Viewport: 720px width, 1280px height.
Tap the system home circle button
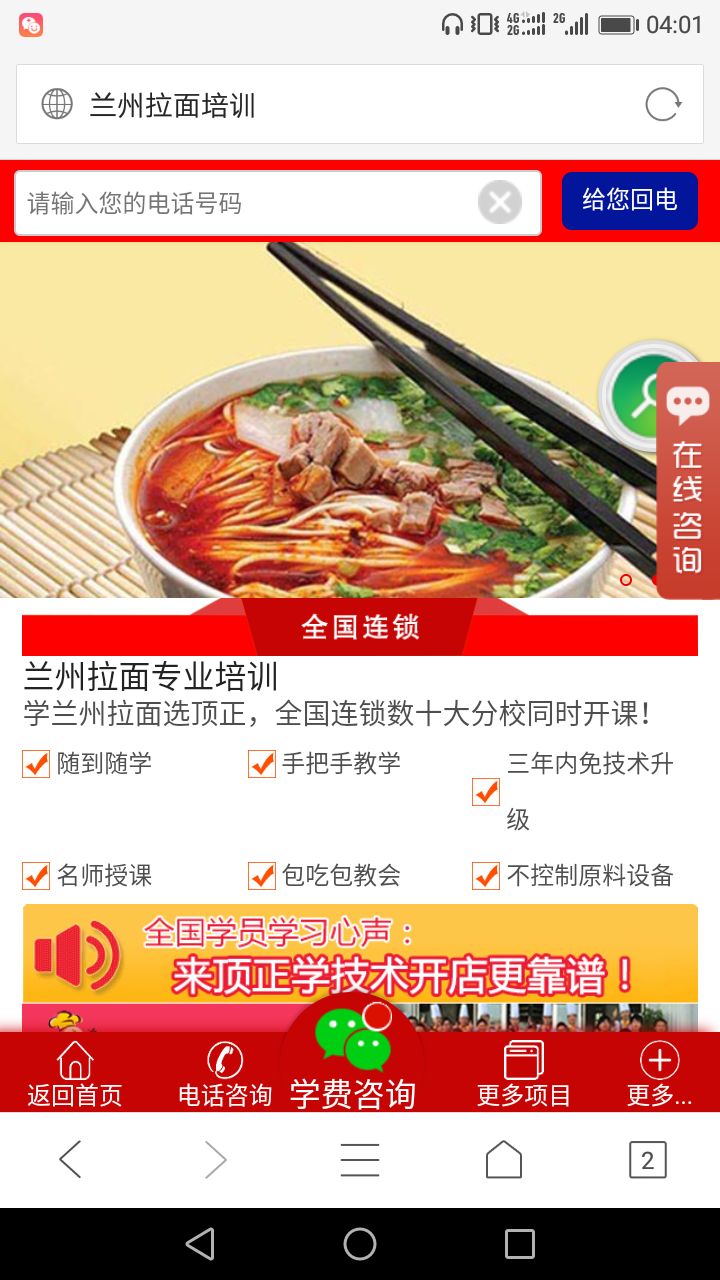pyautogui.click(x=360, y=1244)
